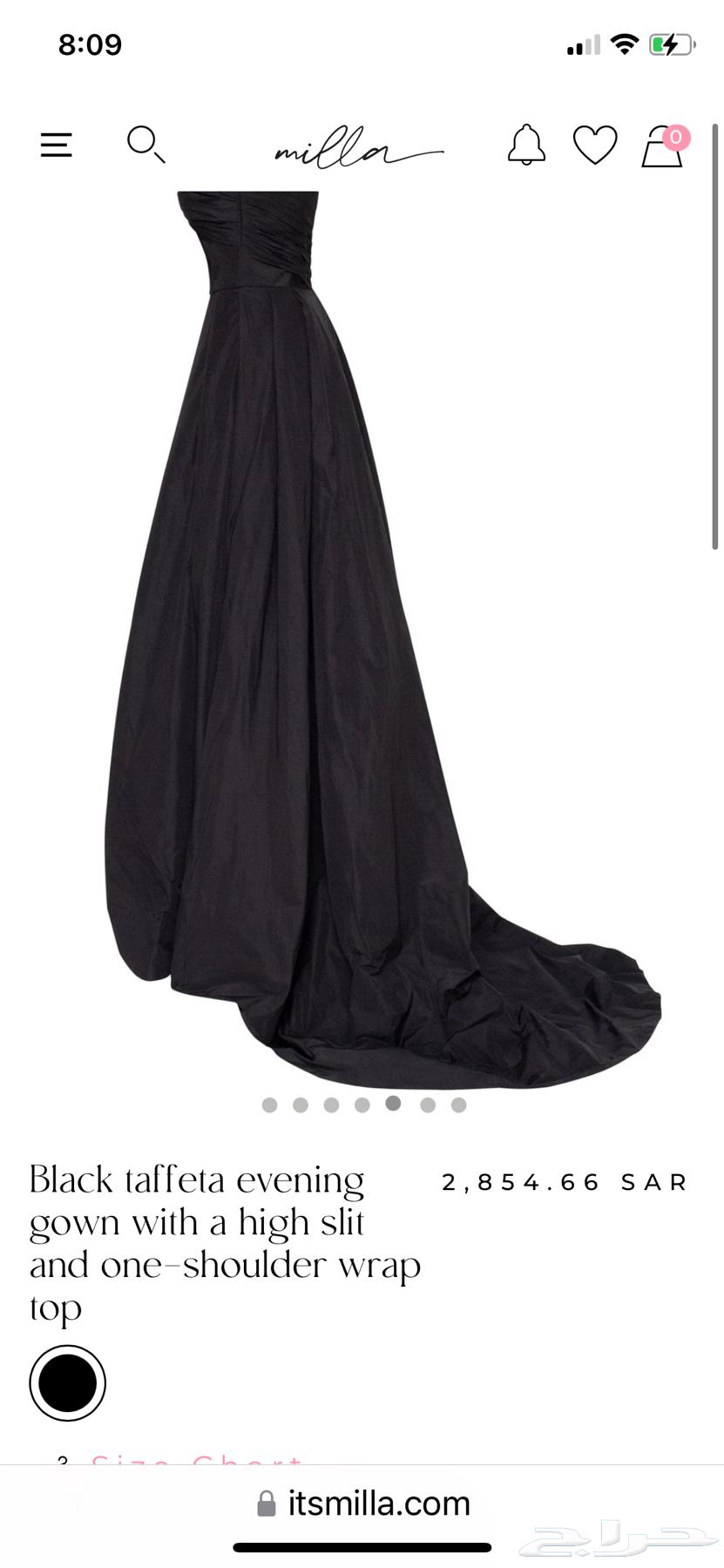Jump to the last image dot

459,1105
